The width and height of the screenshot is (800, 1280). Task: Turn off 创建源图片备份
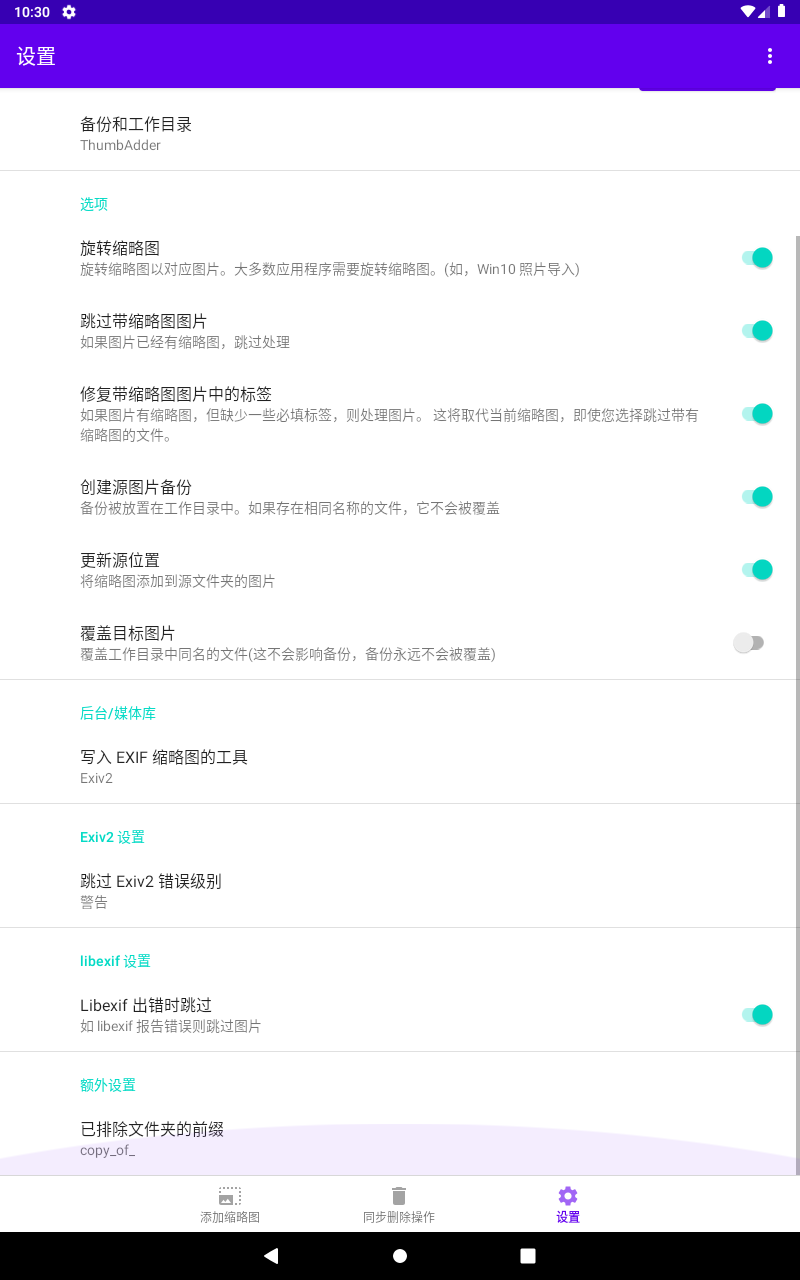757,497
